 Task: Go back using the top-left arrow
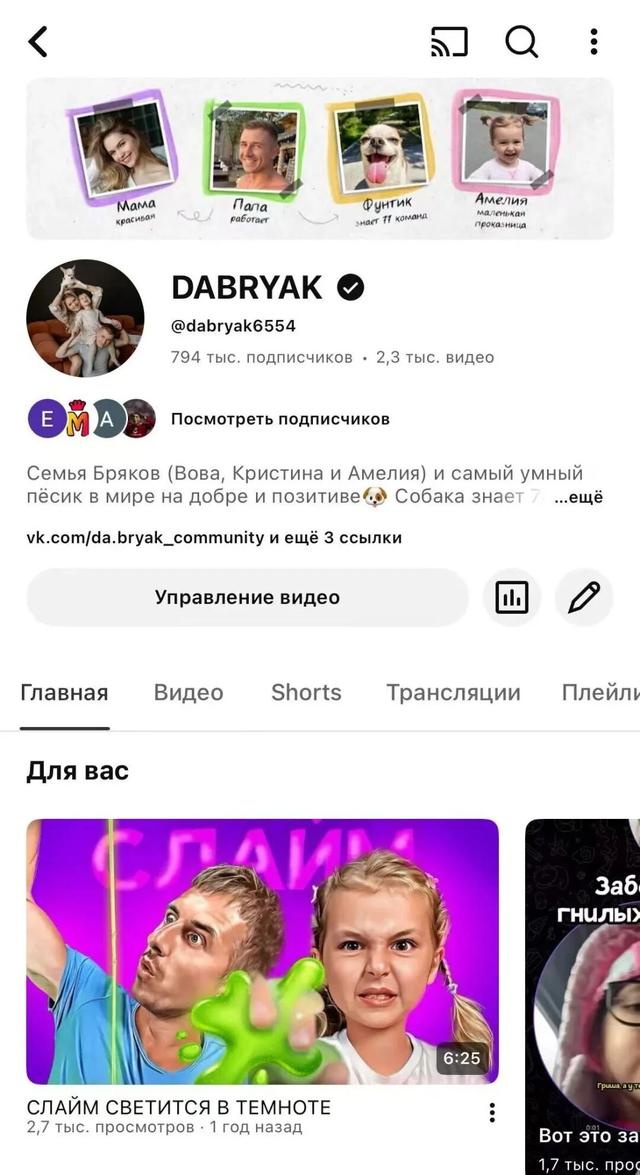coord(38,41)
